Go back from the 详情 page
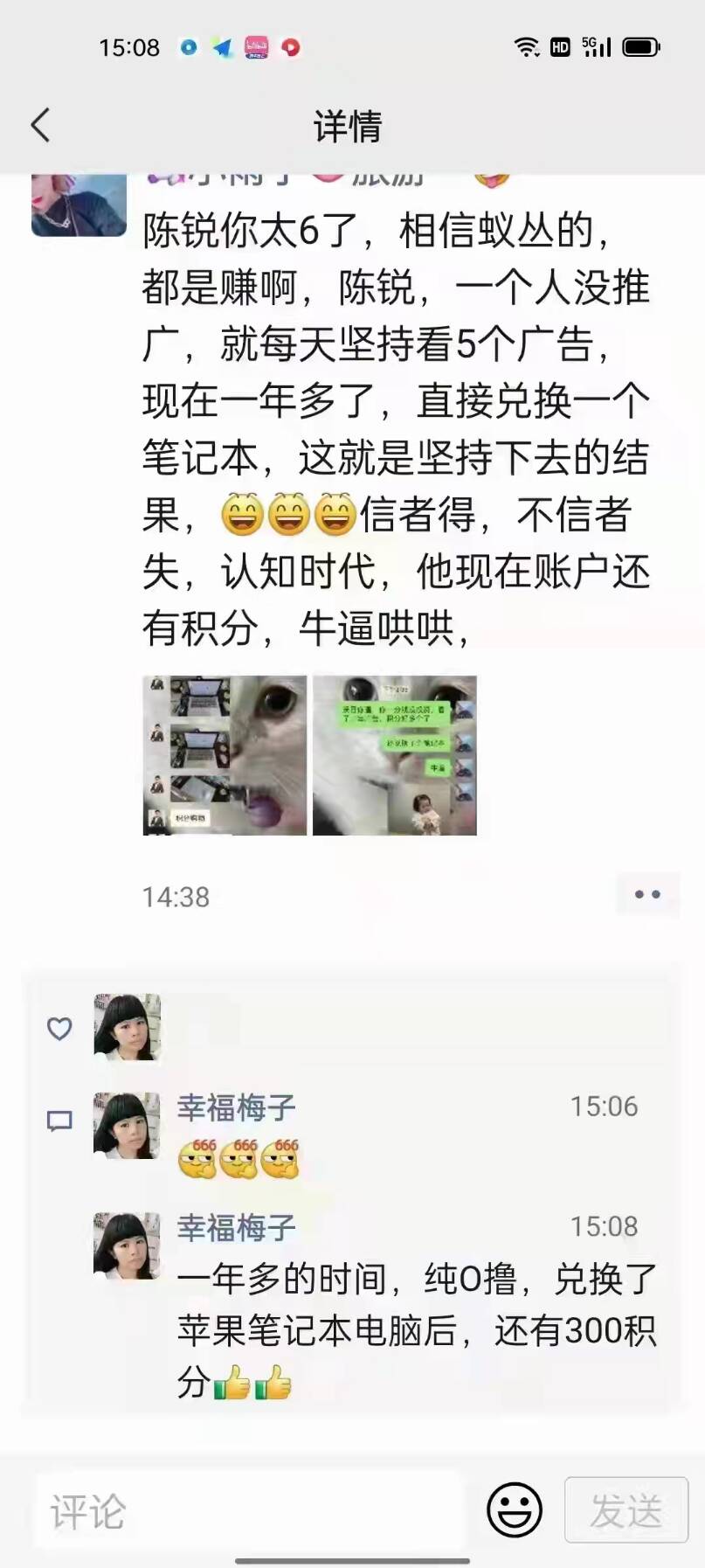Screen dimensions: 705x1568 click(x=41, y=126)
